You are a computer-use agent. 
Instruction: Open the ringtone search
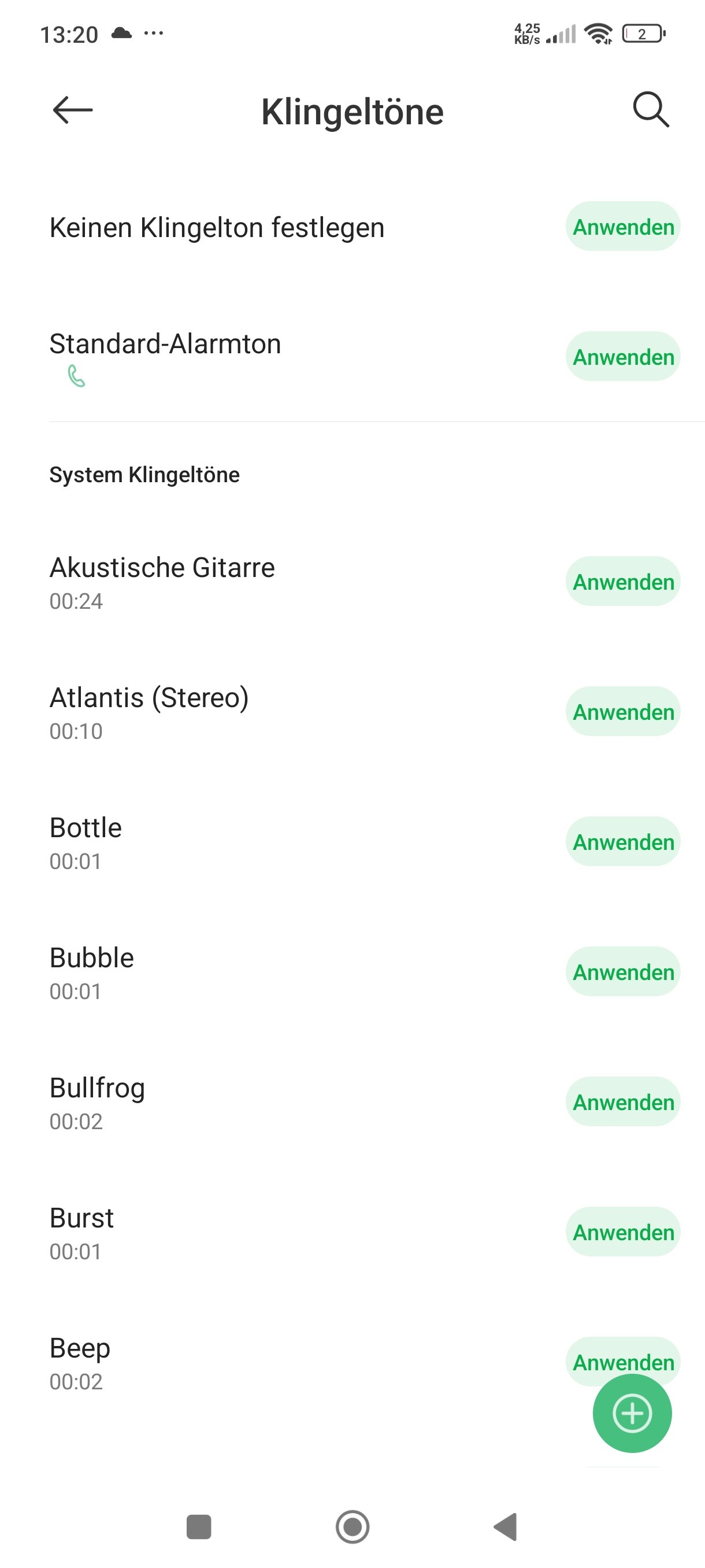click(650, 110)
